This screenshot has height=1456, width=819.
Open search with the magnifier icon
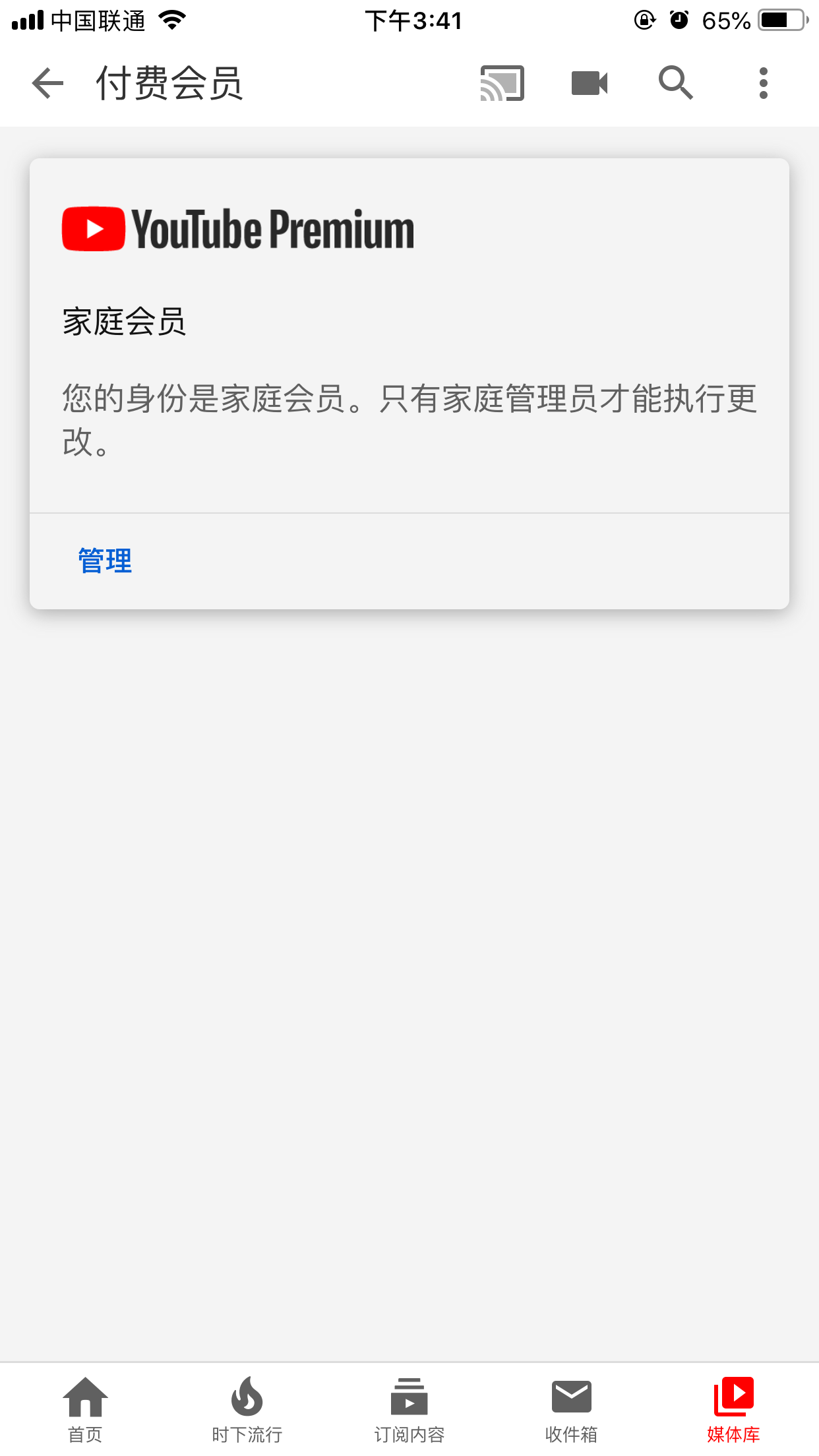676,83
